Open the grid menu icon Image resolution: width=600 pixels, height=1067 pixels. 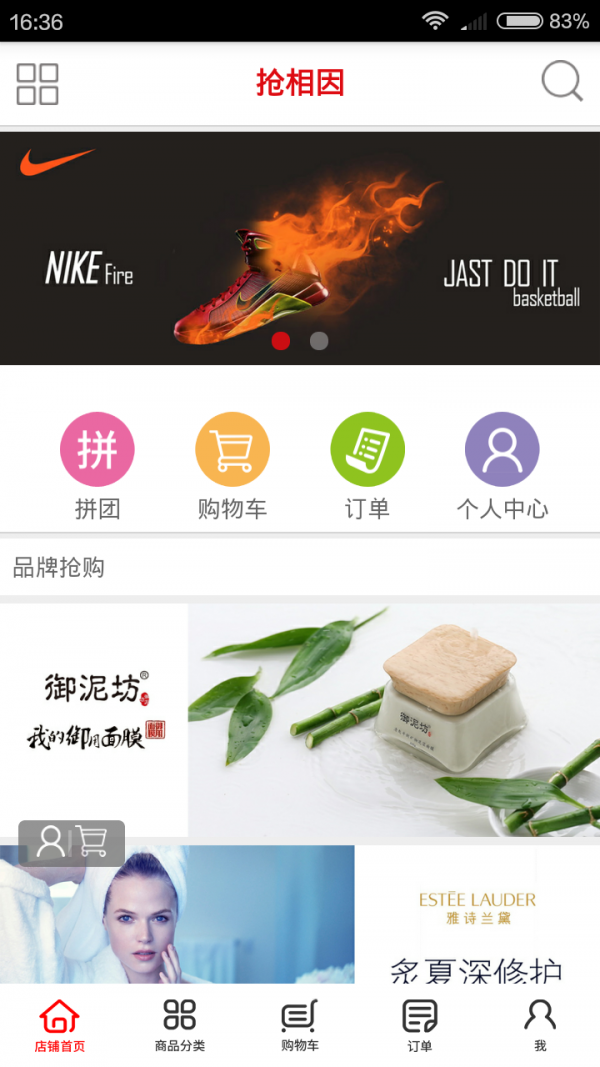click(x=38, y=84)
